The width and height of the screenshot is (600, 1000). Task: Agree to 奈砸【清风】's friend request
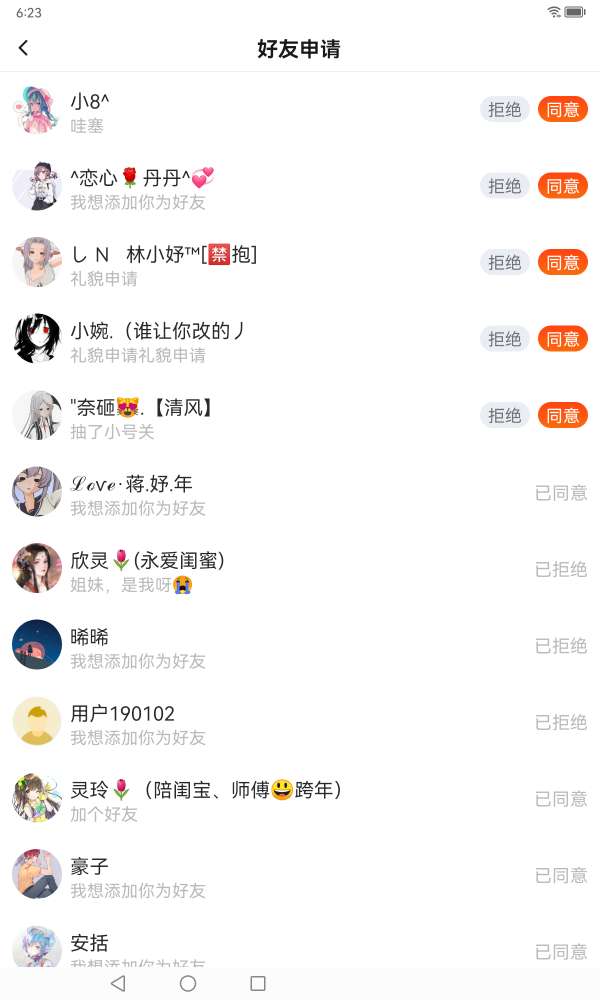click(562, 416)
